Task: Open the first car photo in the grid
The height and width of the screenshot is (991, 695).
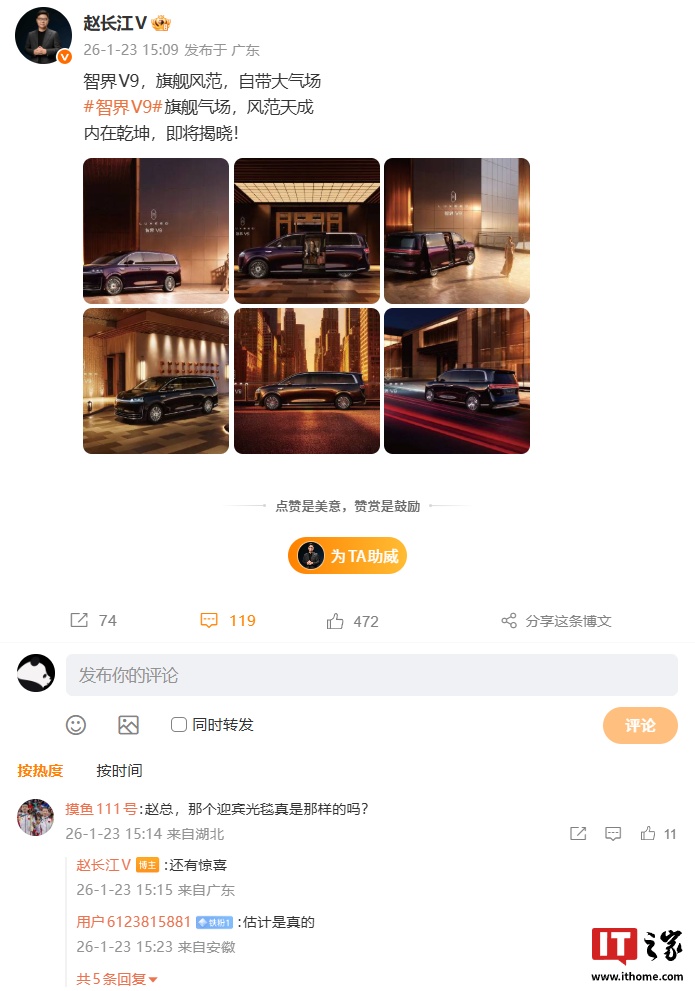Action: [156, 231]
